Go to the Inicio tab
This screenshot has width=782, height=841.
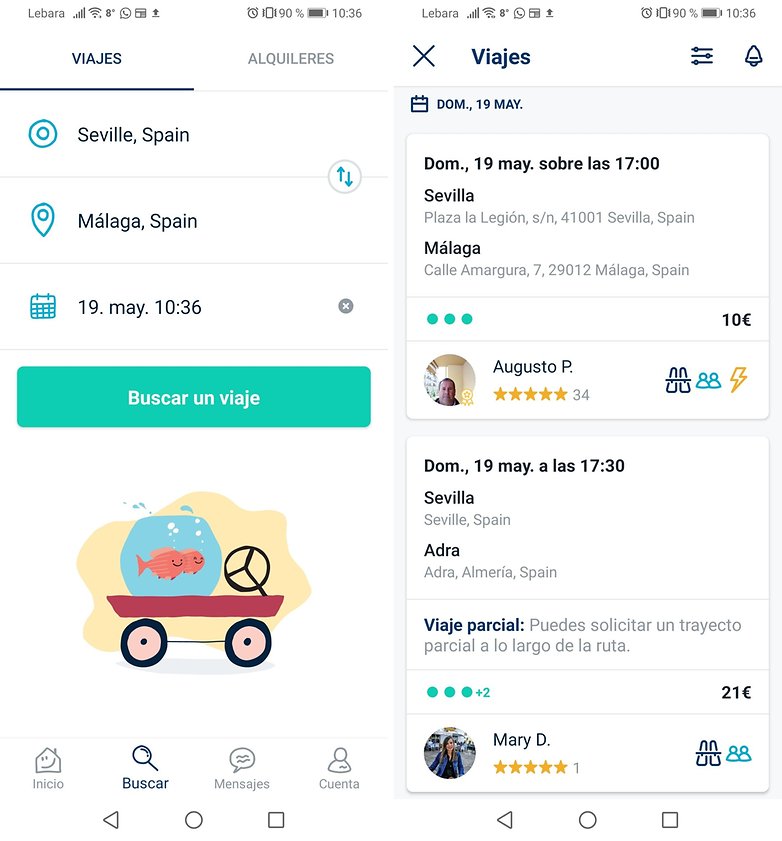pos(48,769)
